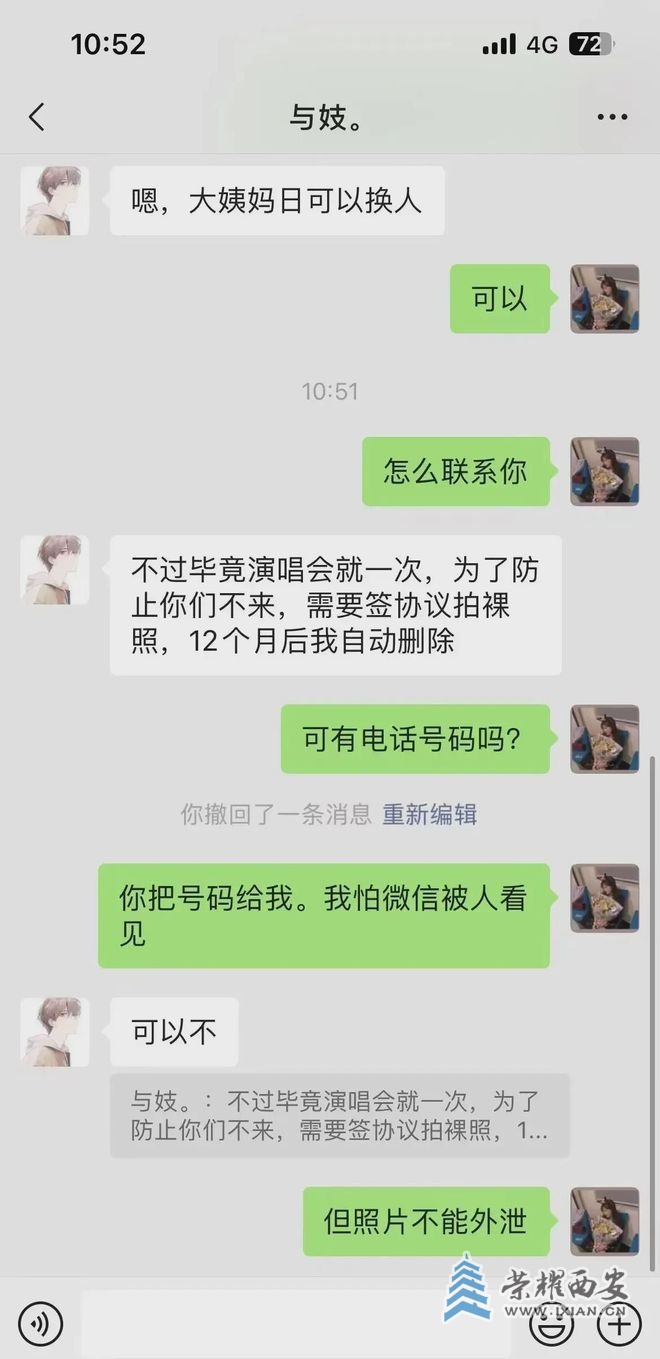Screen dimensions: 660x1359
Task: View contact avatar beside 嗯，大姨妈日可以换人
Action: [x=55, y=200]
